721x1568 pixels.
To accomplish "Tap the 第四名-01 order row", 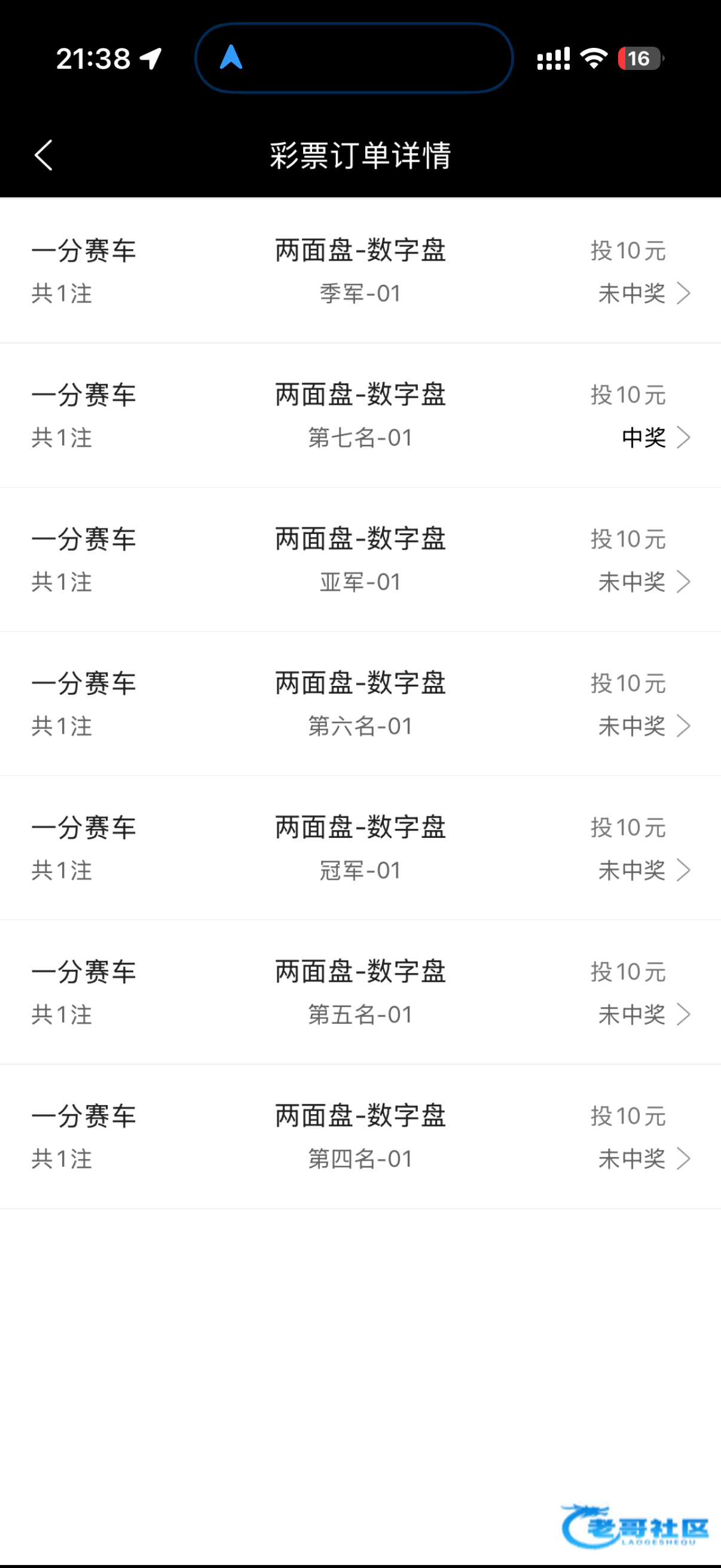I will (360, 1137).
